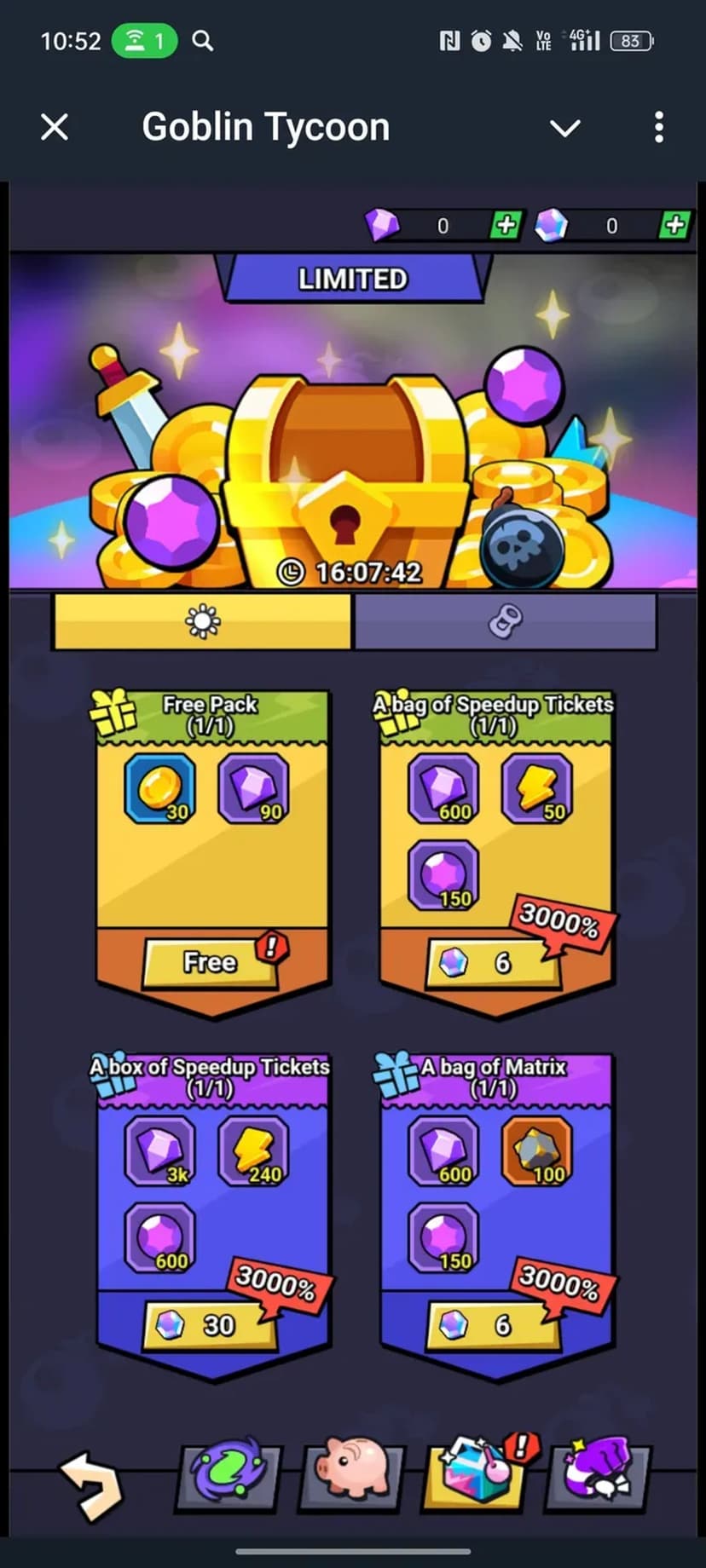706x1568 pixels.
Task: Add crystal diamonds with the plus button
Action: pyautogui.click(x=674, y=225)
